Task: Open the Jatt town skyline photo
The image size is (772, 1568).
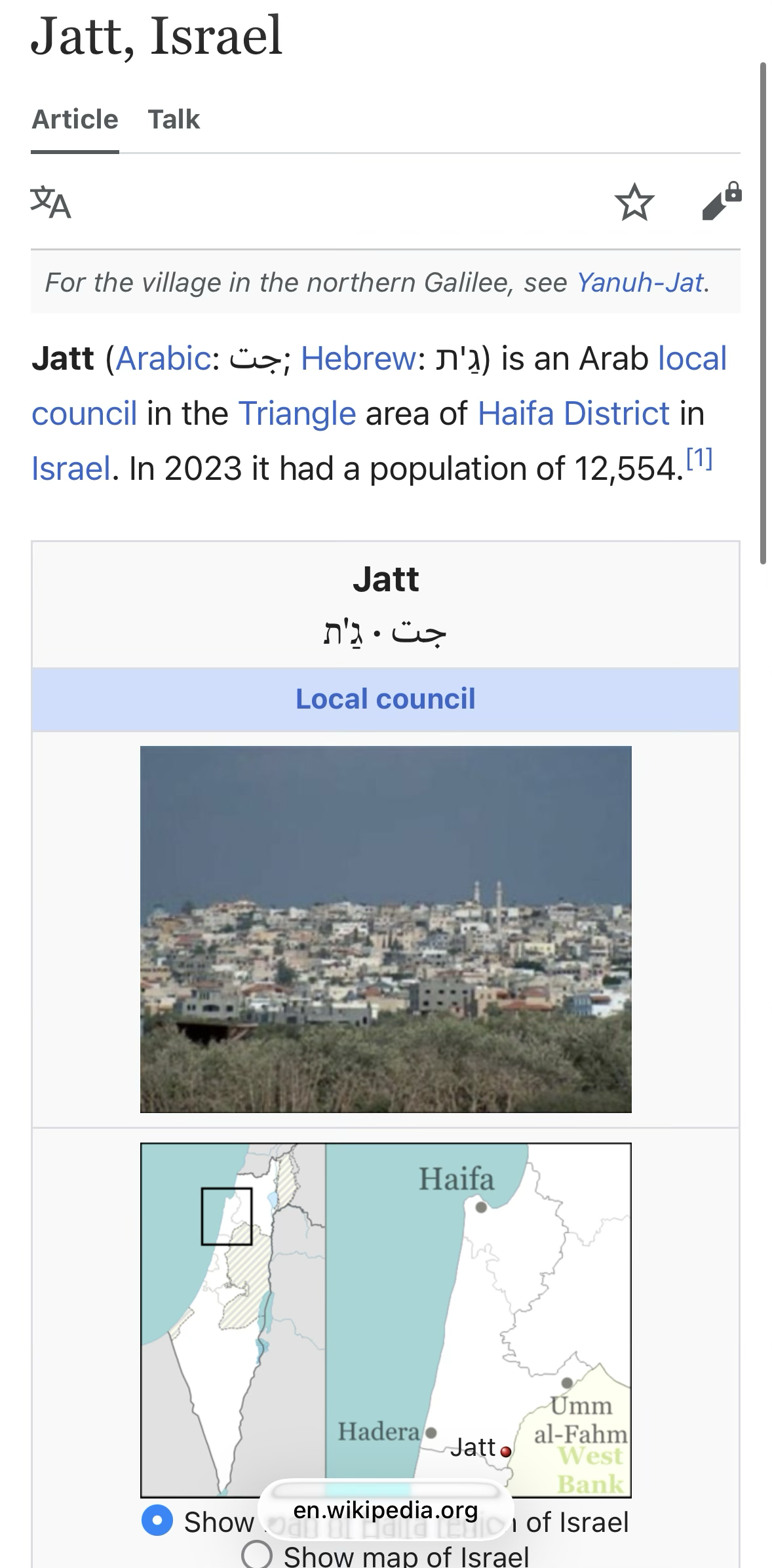Action: click(x=385, y=929)
